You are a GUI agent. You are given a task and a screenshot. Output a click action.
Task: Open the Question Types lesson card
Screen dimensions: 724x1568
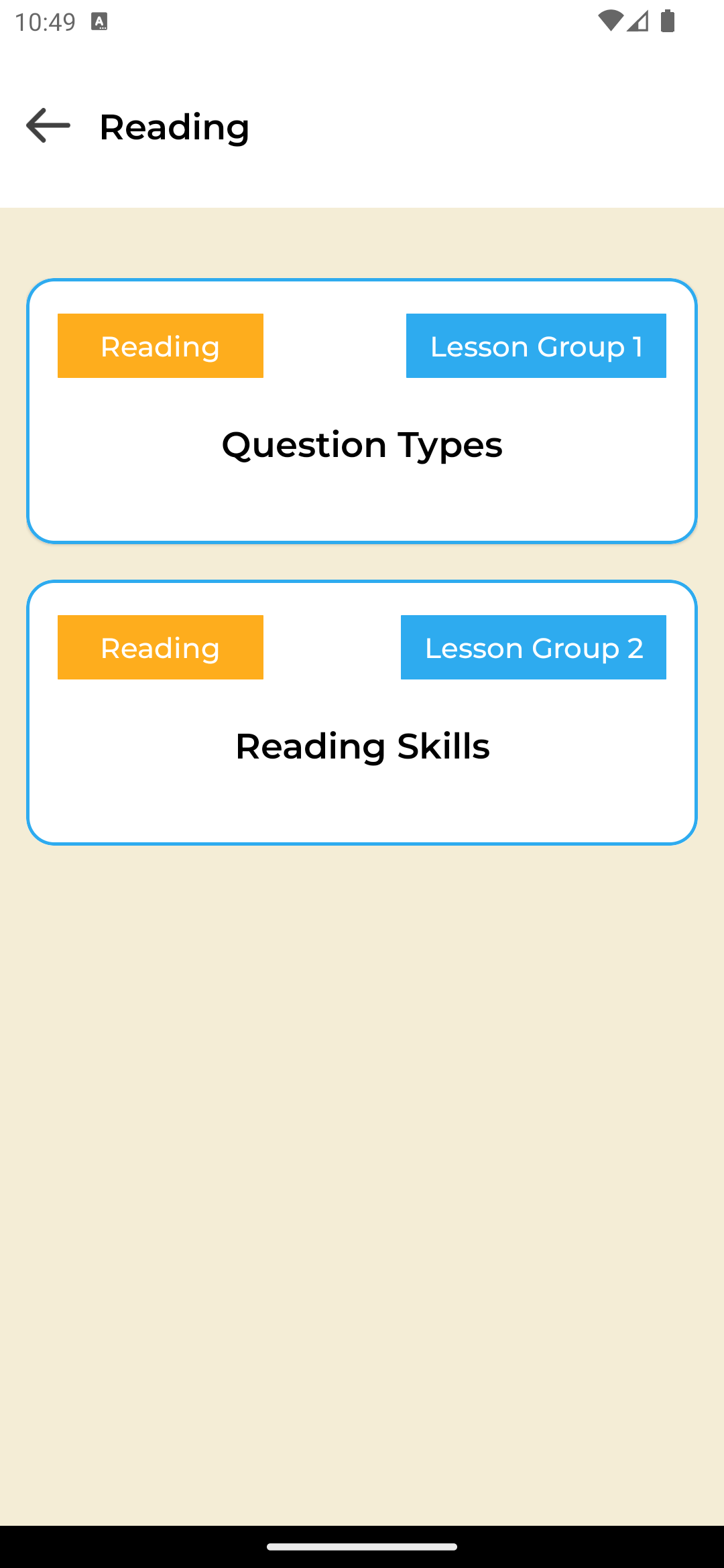click(362, 411)
